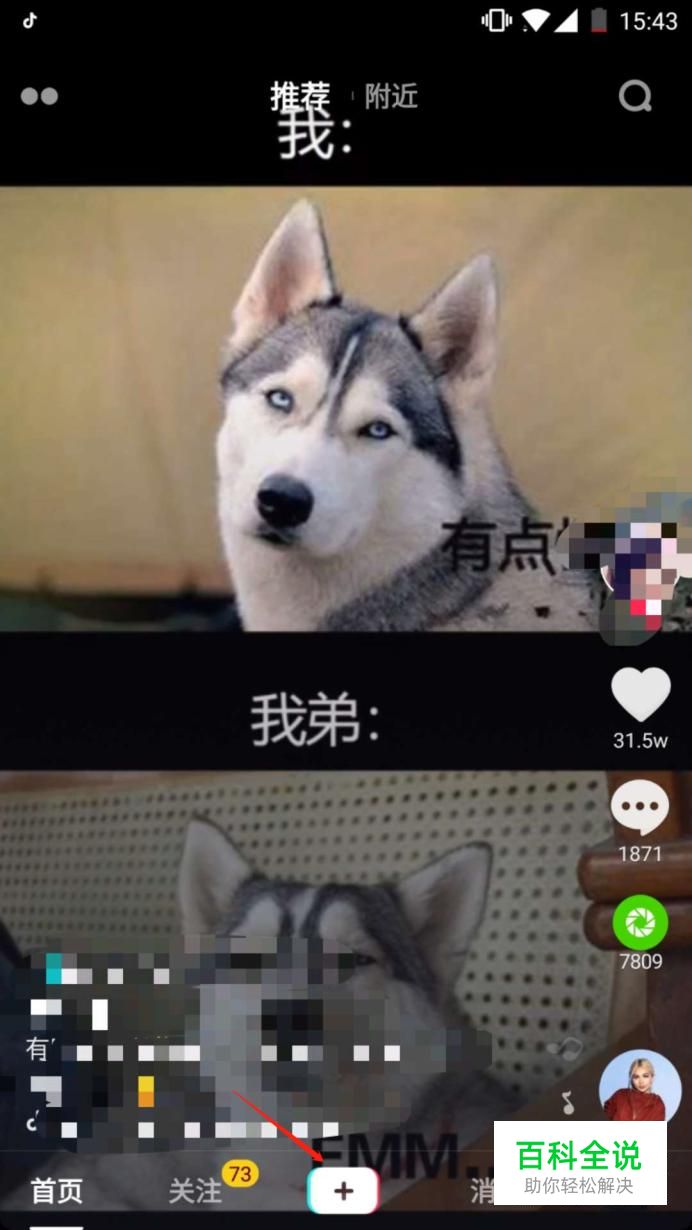Share this video via the green icon
Viewport: 692px width, 1230px height.
click(x=640, y=924)
